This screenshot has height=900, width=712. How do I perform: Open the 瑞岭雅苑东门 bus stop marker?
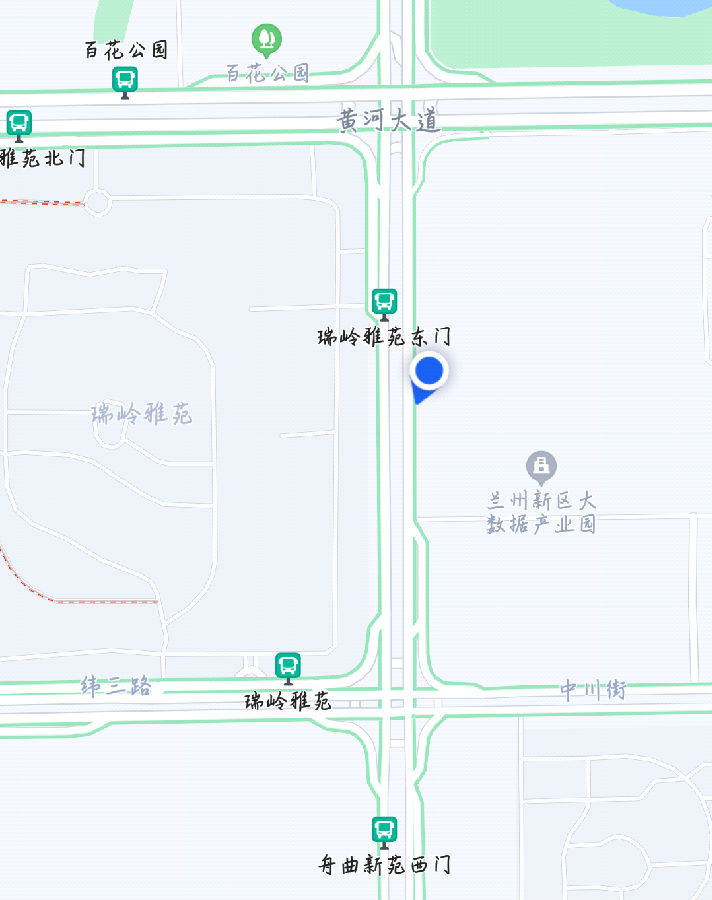pos(384,301)
